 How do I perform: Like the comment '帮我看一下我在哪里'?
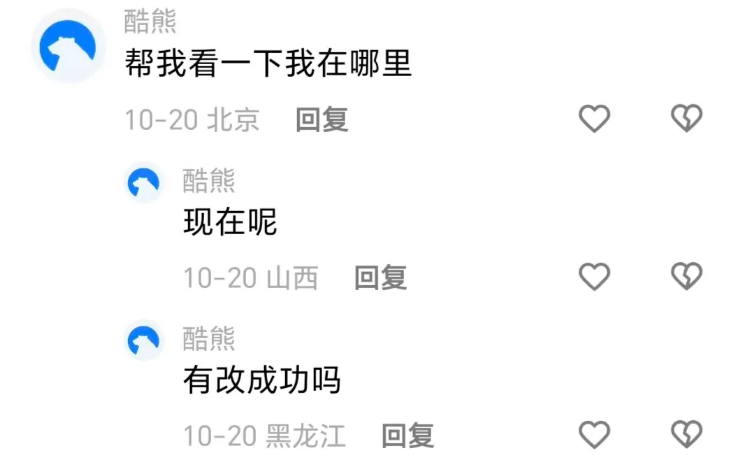(x=595, y=119)
